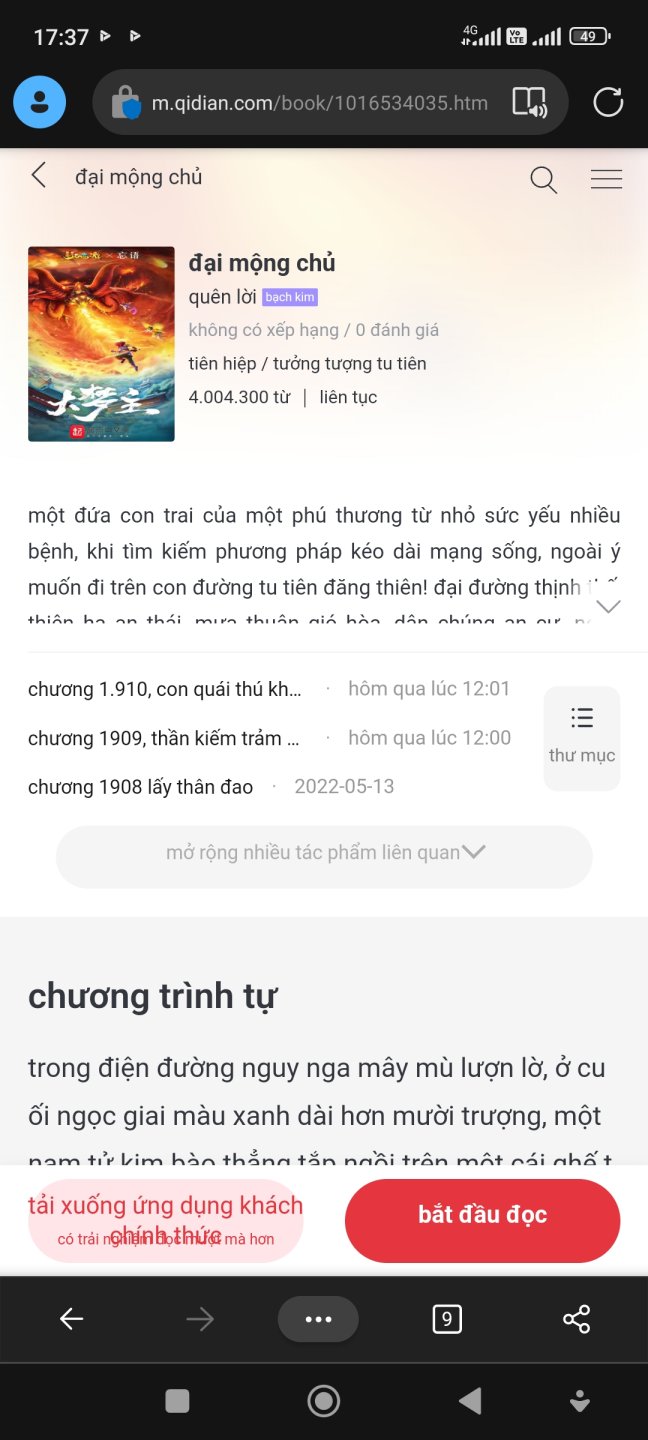Open the đại mộng chủ cover image
Viewport: 648px width, 1440px height.
pos(101,344)
